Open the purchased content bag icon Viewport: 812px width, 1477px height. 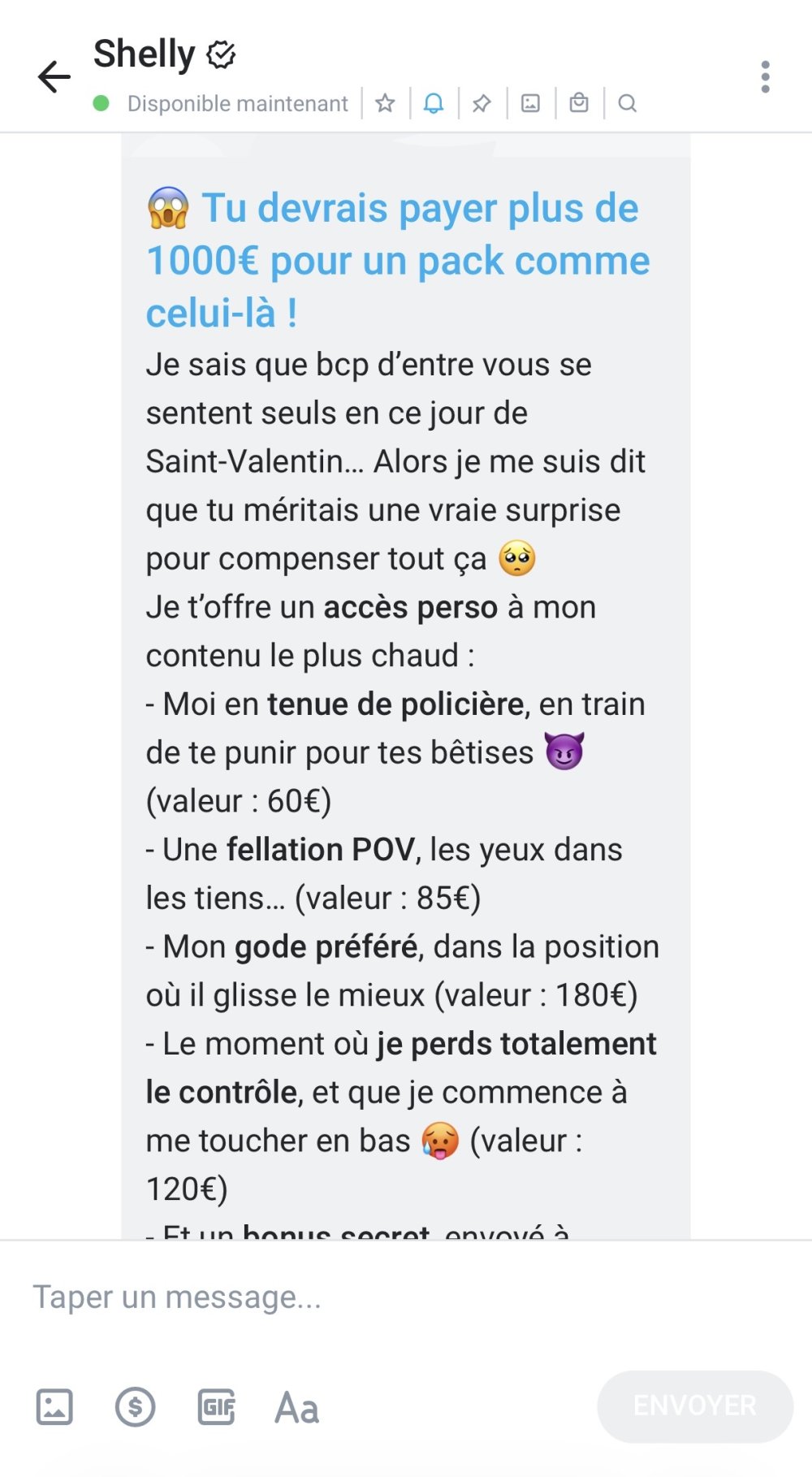coord(579,103)
